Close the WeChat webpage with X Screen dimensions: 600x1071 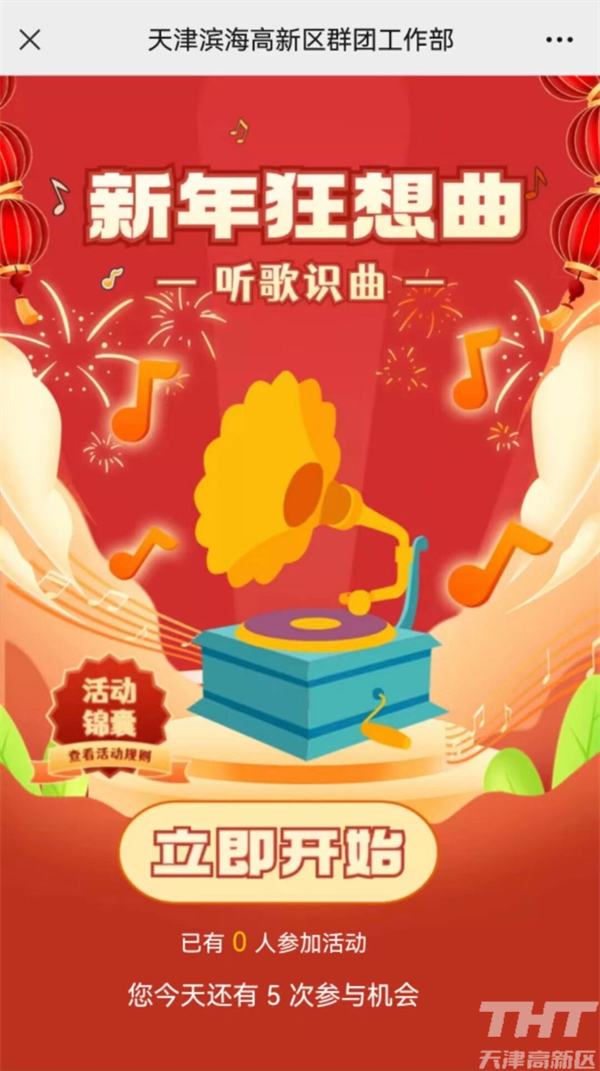(x=31, y=40)
